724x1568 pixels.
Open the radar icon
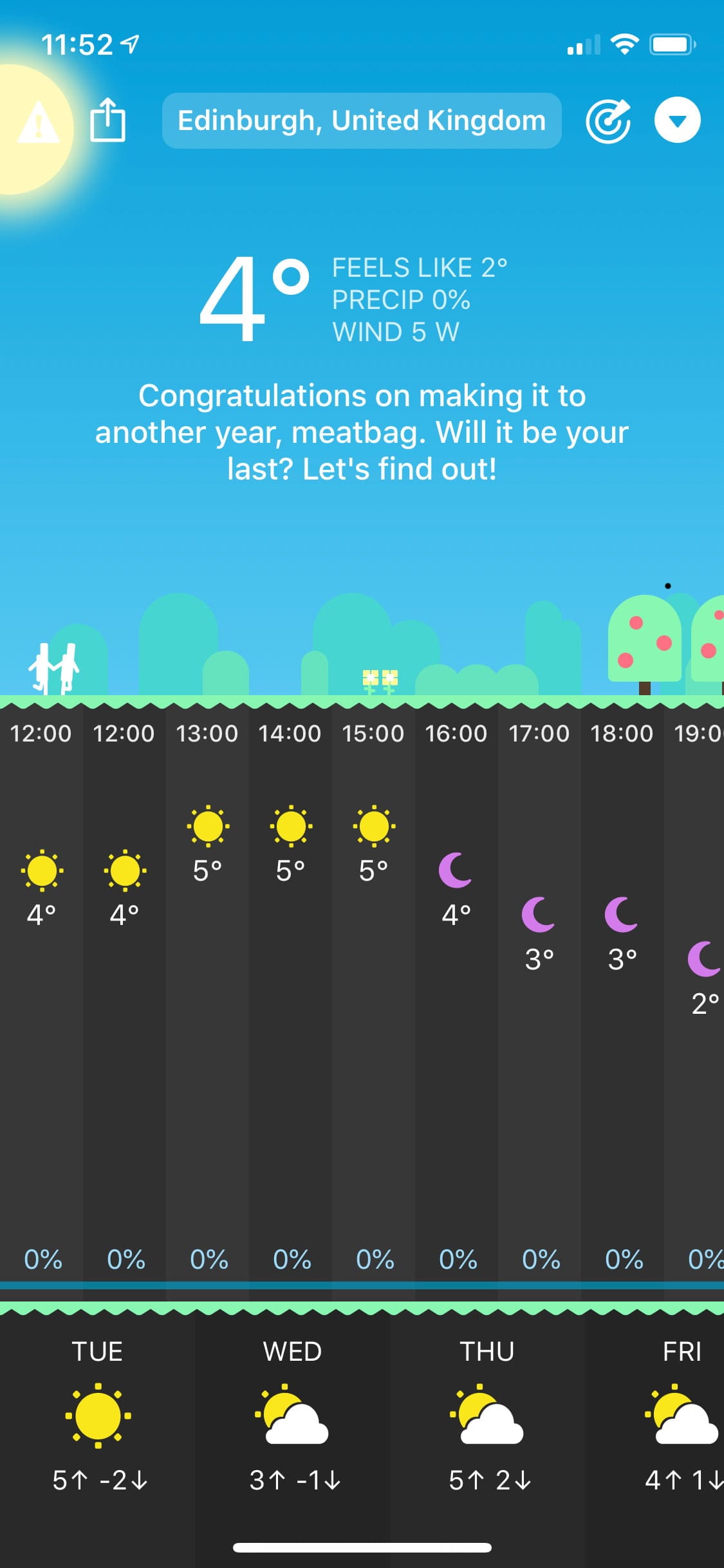click(608, 121)
